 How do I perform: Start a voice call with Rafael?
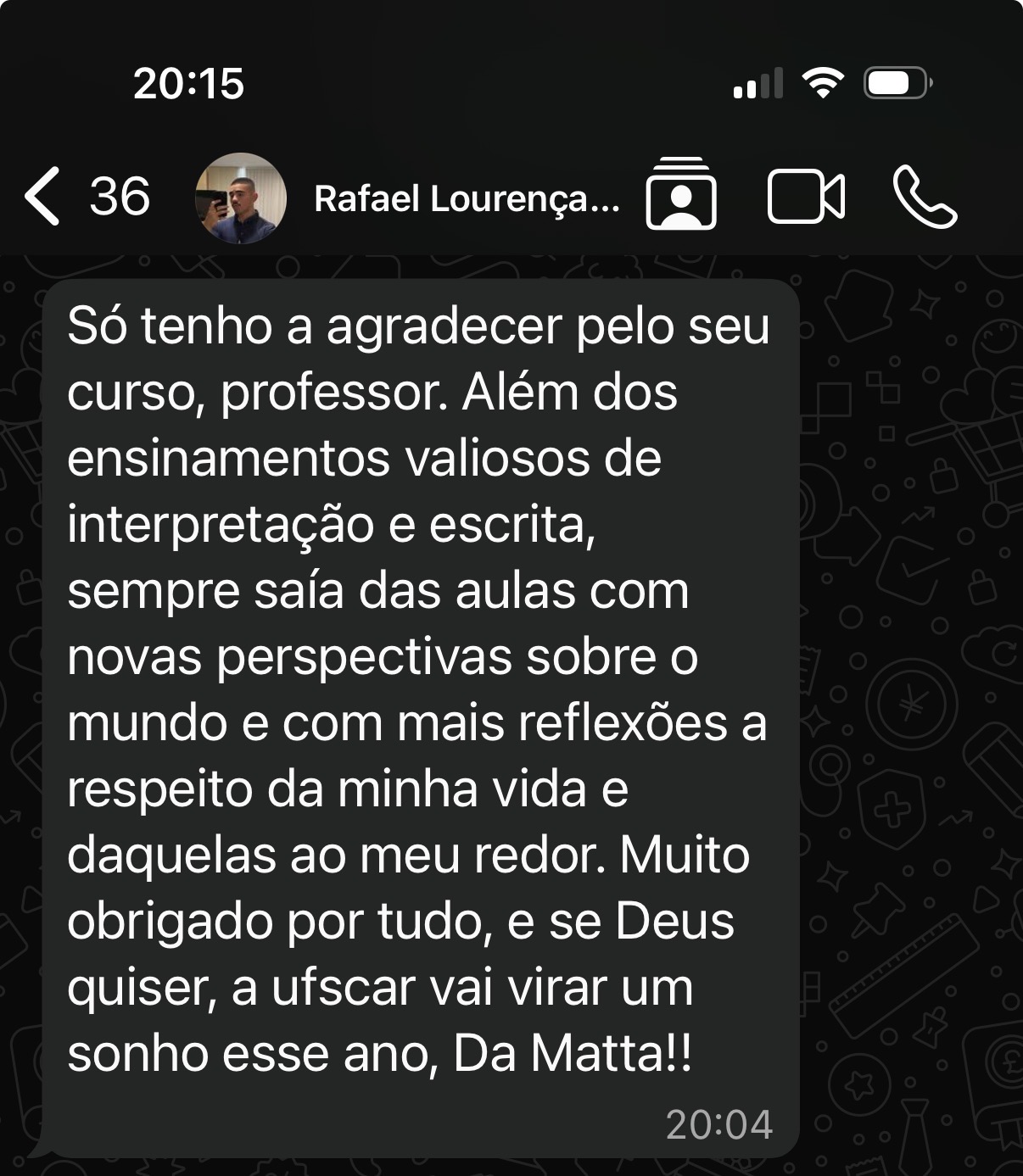coord(925,197)
